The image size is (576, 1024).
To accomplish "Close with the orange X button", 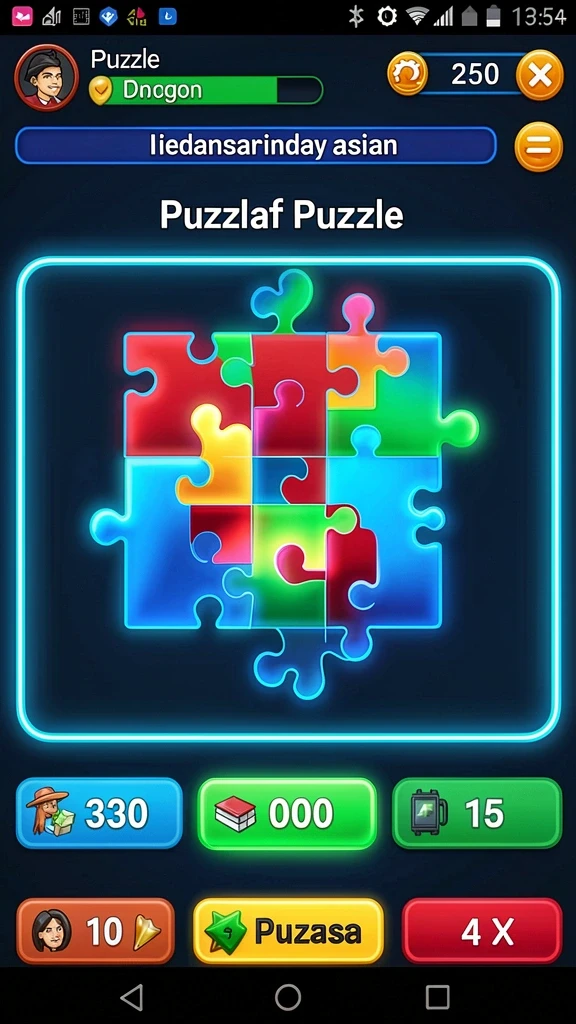I will (x=540, y=74).
